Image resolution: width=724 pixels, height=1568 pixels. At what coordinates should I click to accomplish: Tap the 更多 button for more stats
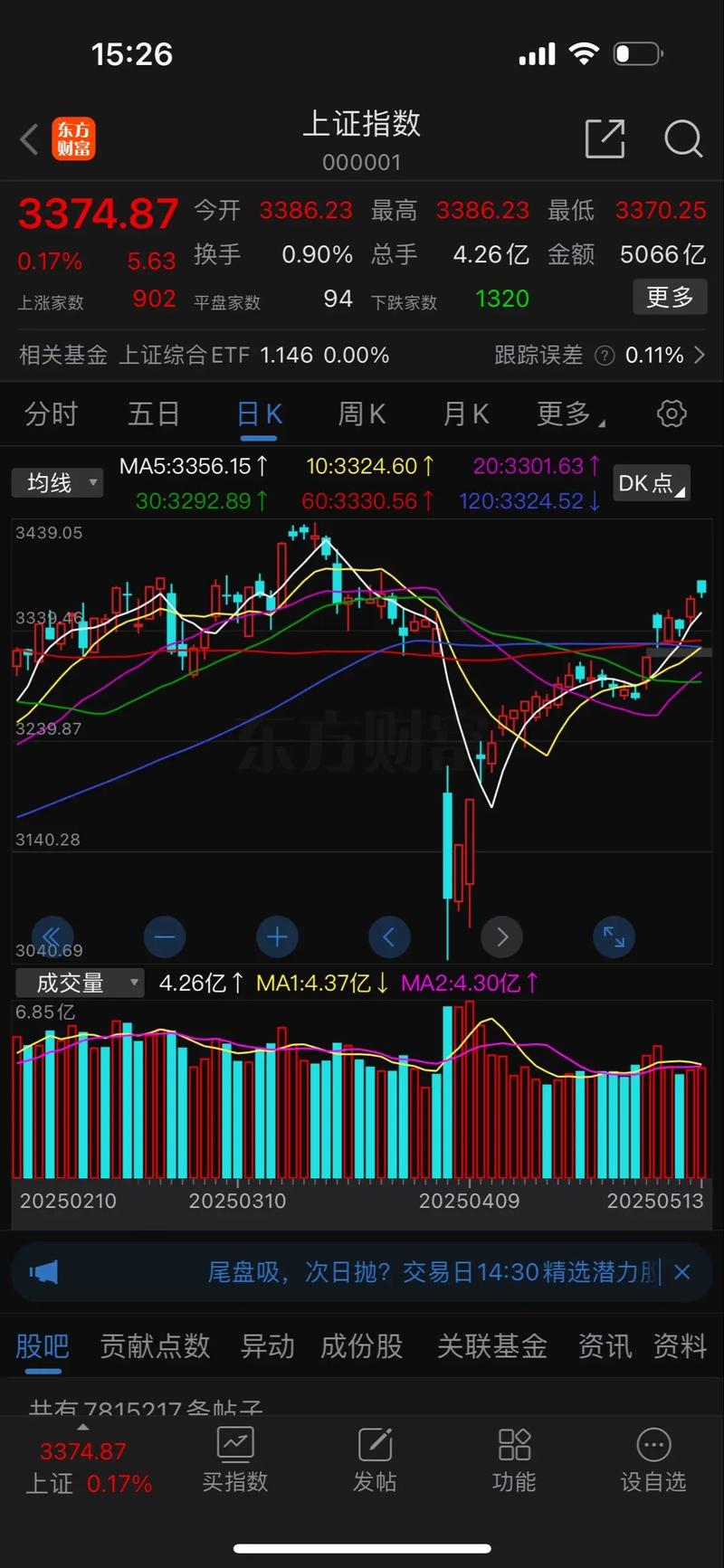669,297
